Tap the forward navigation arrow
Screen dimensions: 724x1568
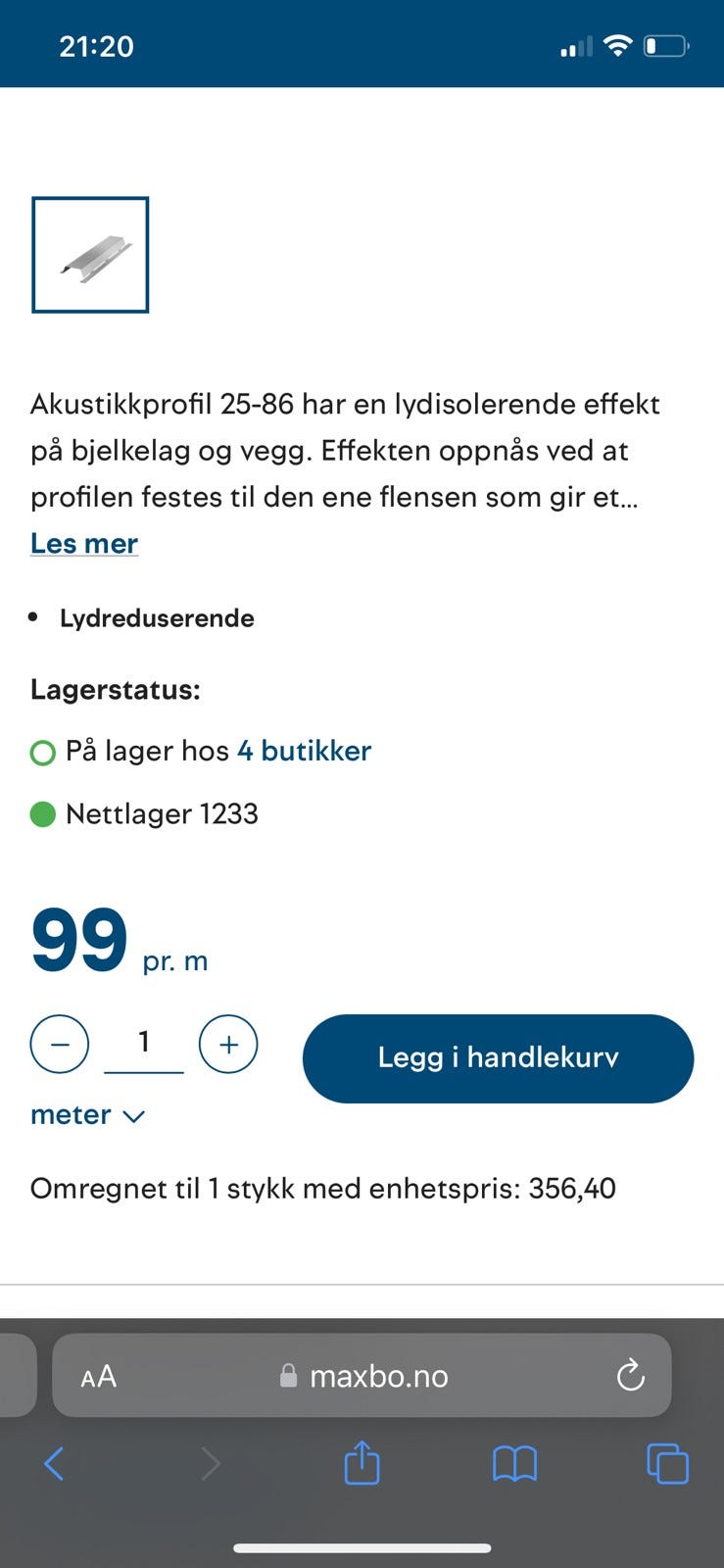(212, 1464)
